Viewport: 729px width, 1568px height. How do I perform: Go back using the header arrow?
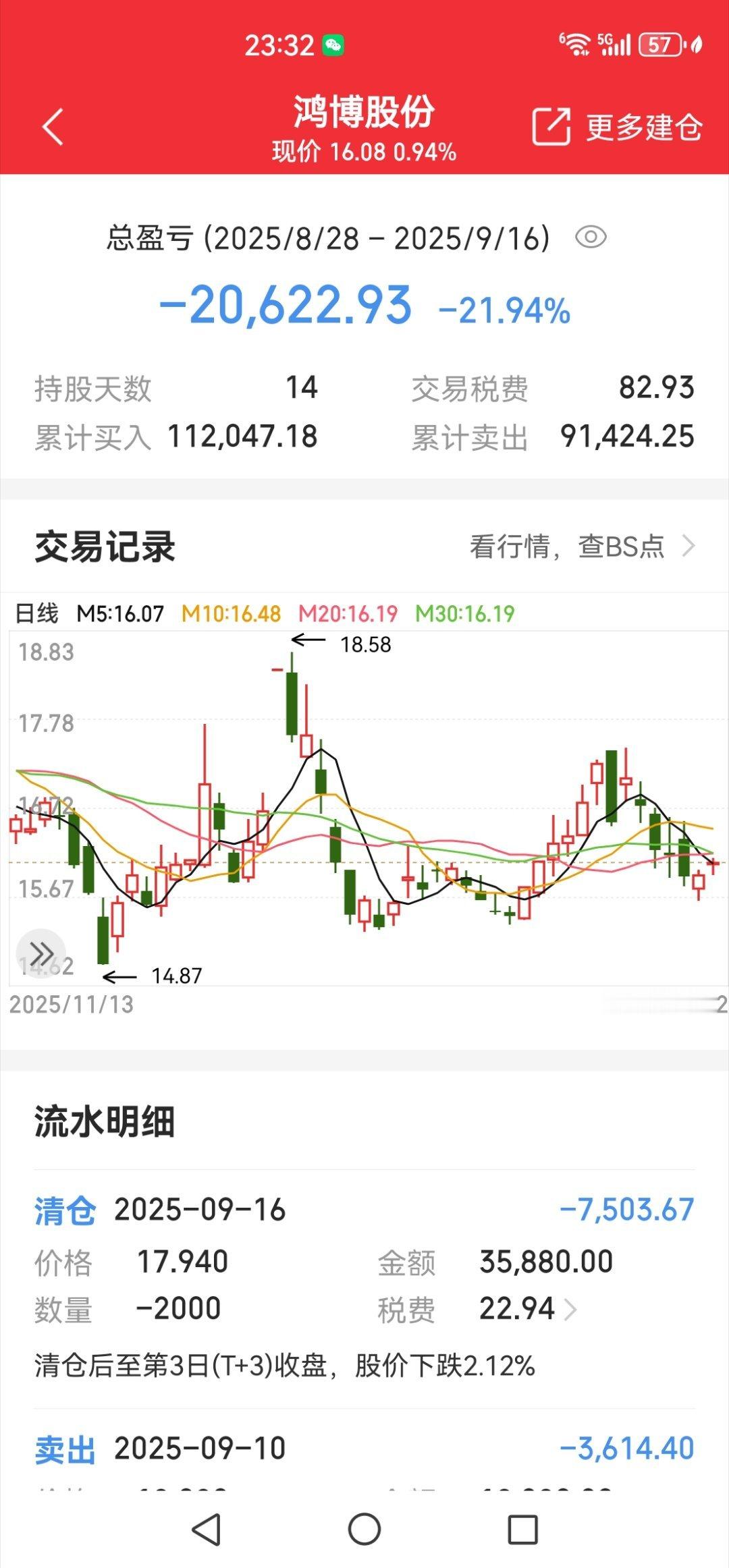pyautogui.click(x=53, y=126)
